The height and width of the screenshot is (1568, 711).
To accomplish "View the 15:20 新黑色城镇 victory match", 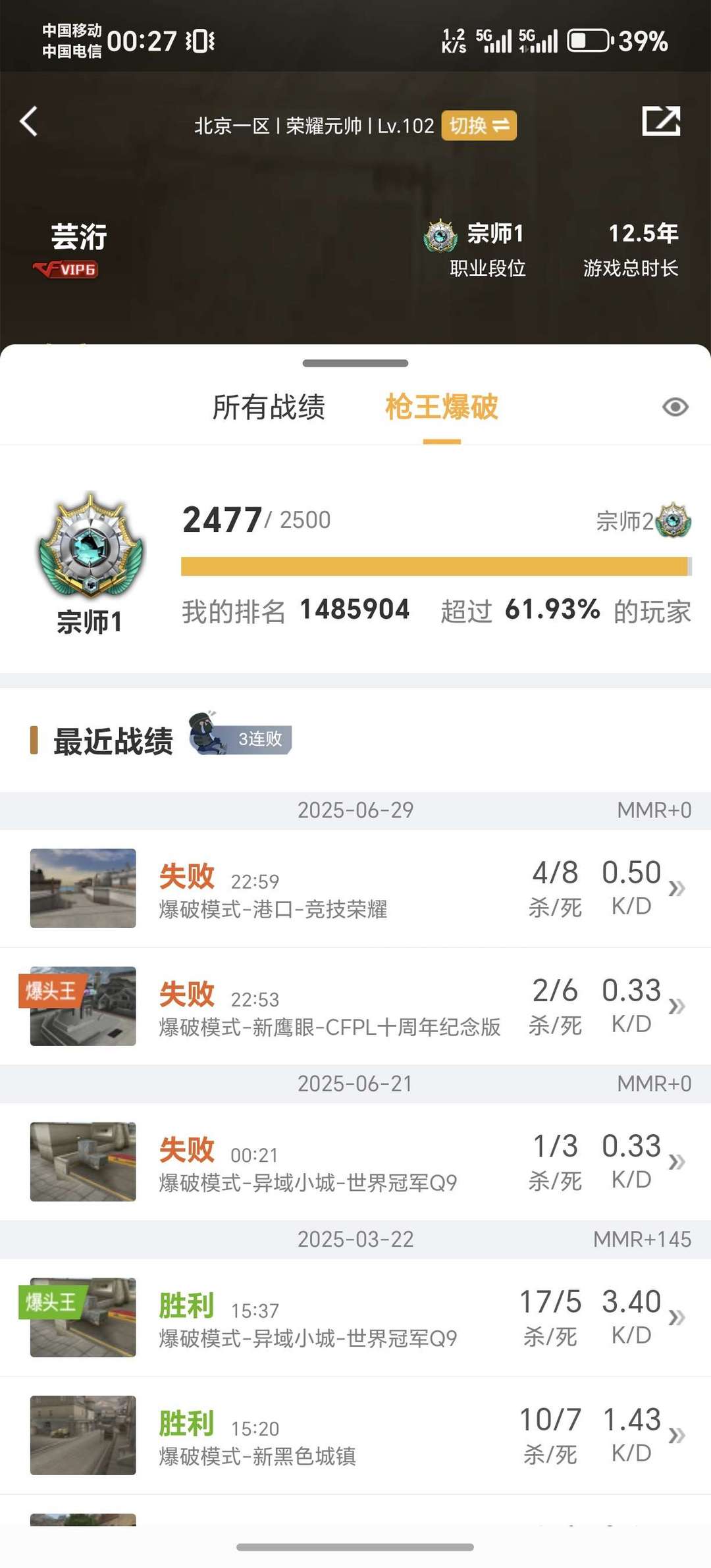I will 355,1436.
